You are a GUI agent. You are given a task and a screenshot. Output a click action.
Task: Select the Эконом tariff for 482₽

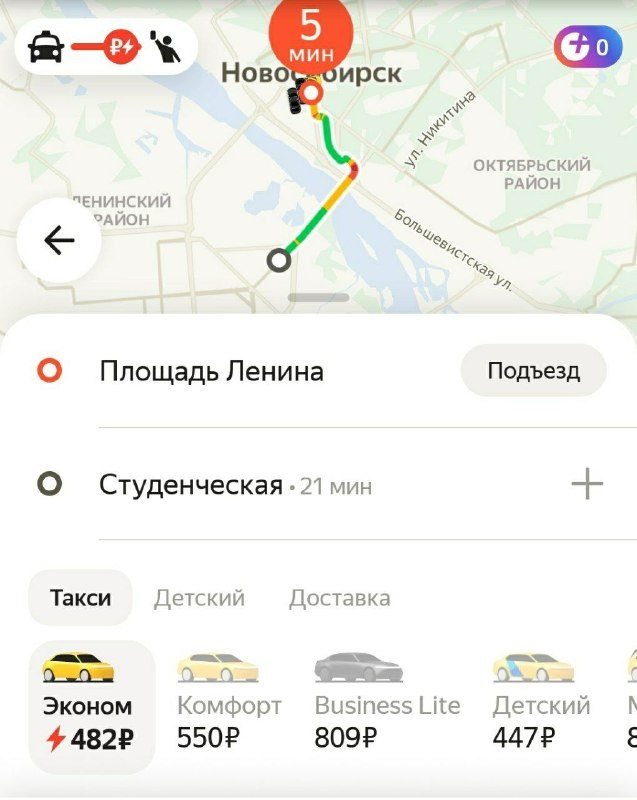[88, 706]
